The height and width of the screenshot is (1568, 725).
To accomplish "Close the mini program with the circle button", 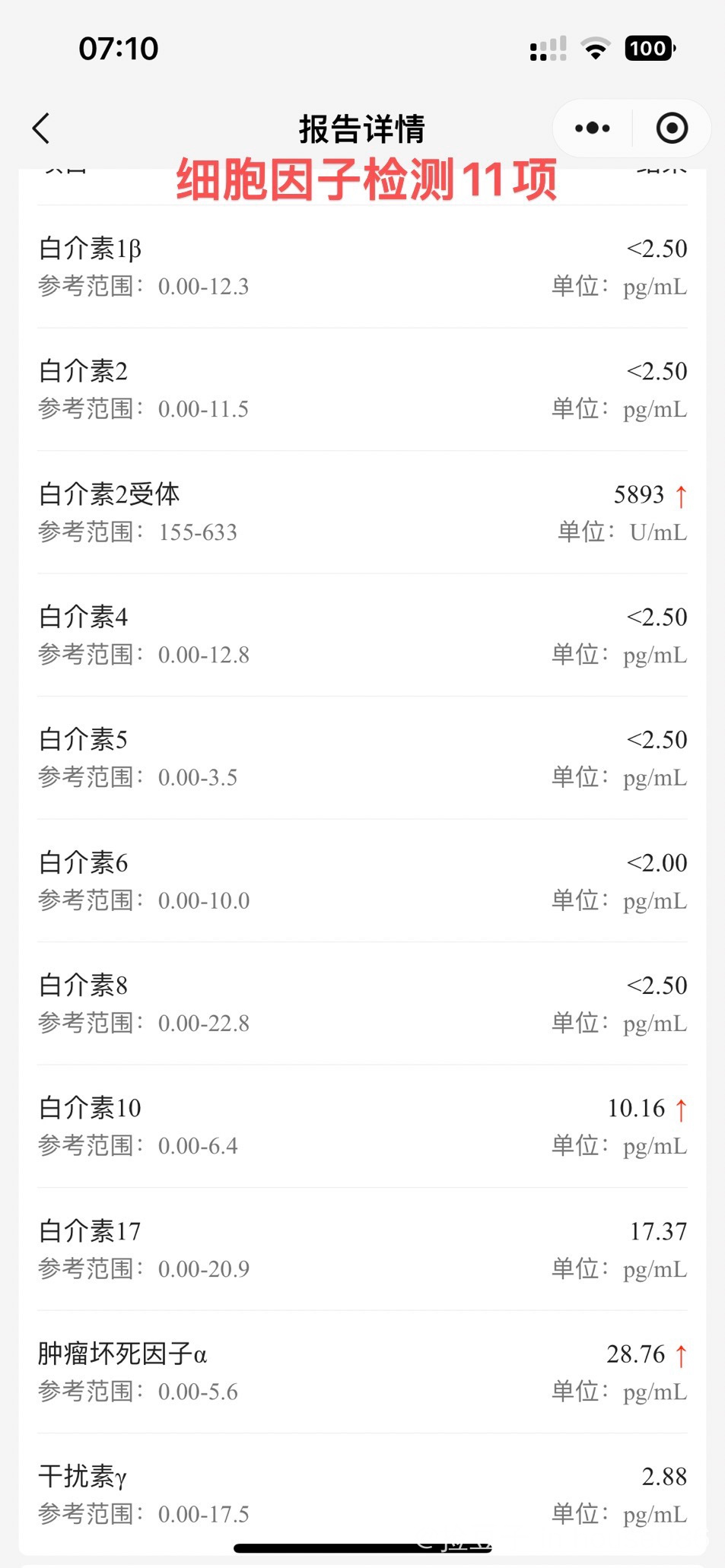I will (672, 129).
